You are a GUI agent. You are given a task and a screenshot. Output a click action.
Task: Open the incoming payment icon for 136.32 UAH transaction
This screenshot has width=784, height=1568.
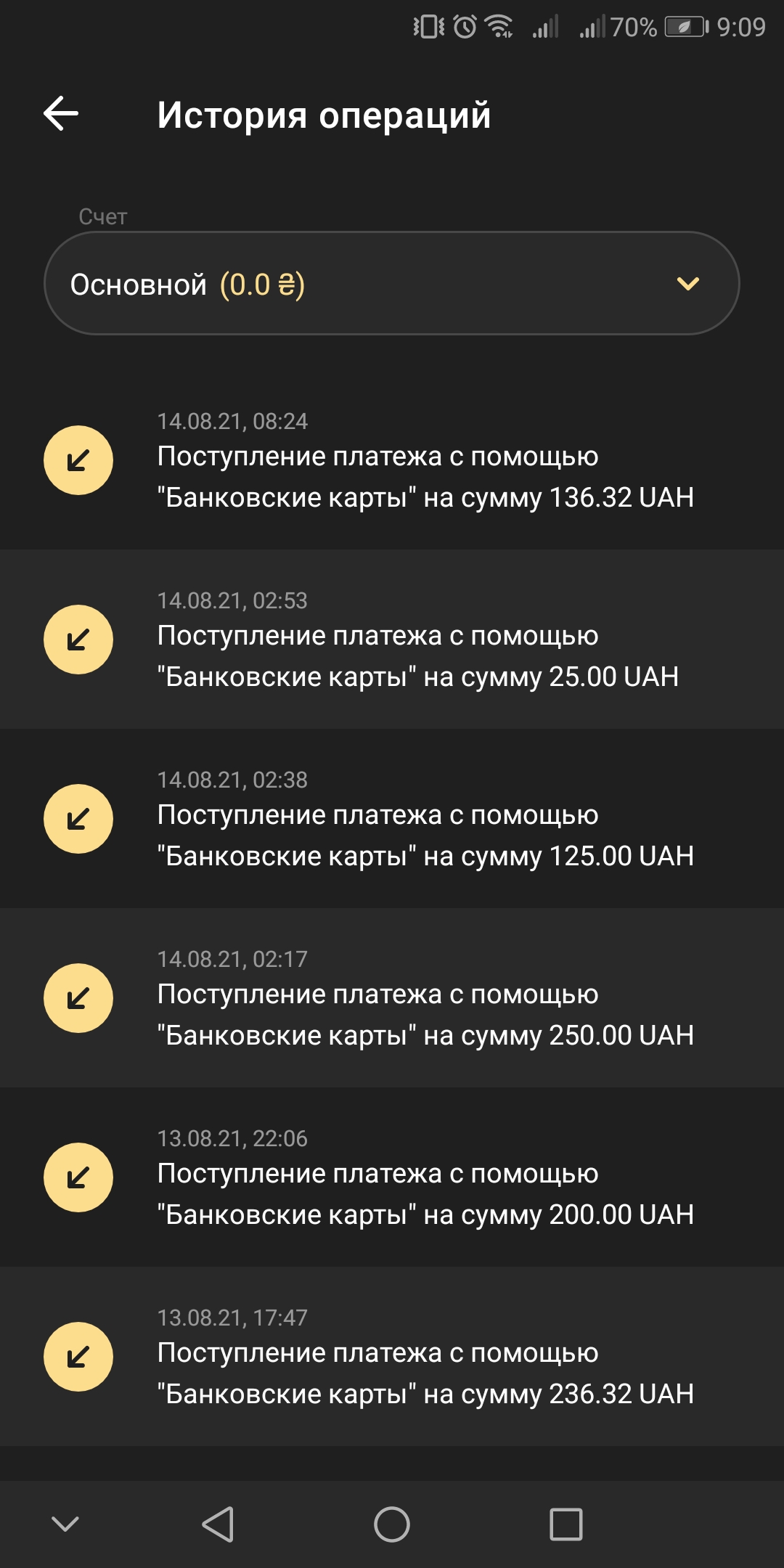[x=78, y=459]
